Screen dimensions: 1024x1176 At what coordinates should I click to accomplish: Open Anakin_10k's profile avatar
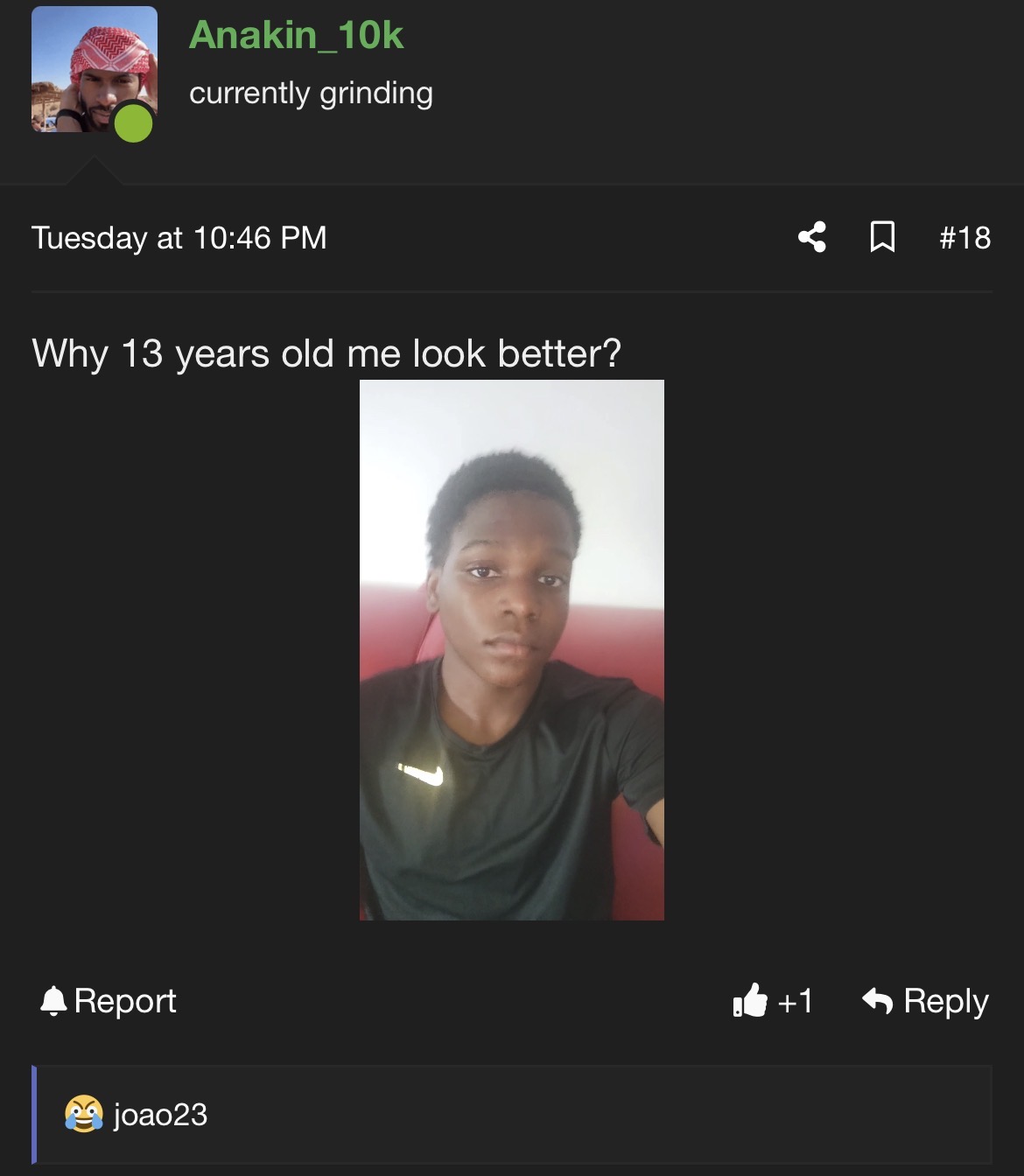point(95,70)
